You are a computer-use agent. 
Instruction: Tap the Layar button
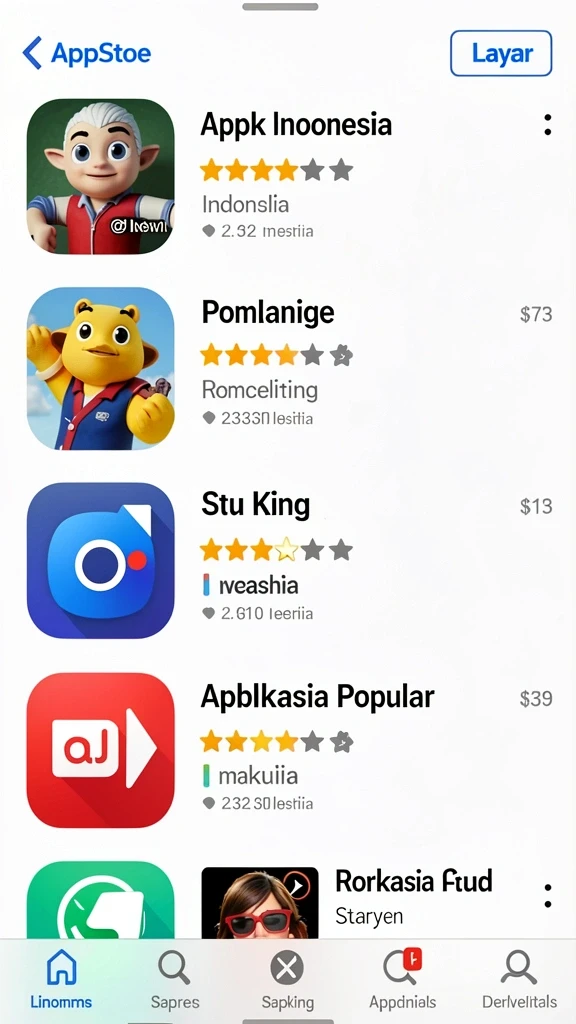501,54
